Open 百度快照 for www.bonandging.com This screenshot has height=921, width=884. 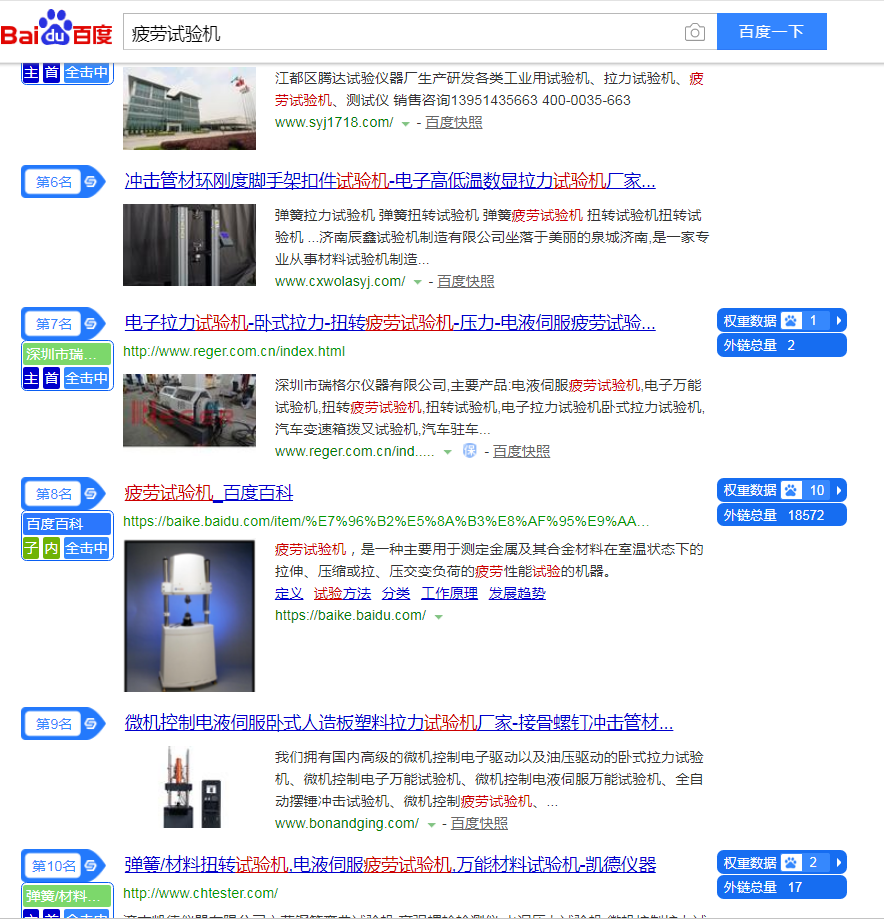pyautogui.click(x=479, y=824)
